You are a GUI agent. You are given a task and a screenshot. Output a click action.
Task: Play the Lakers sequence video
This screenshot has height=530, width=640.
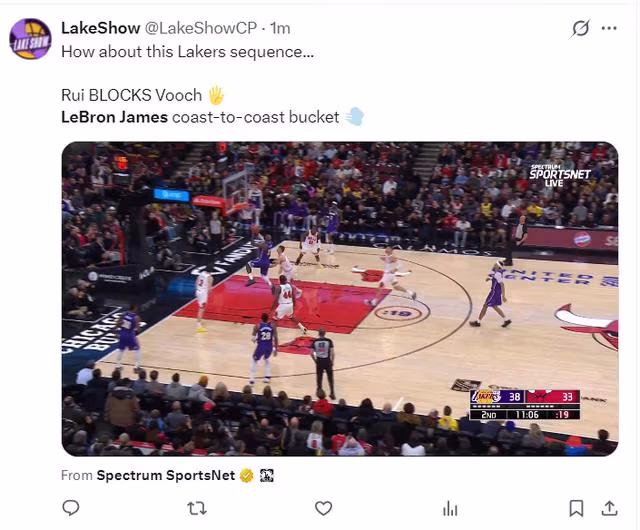pyautogui.click(x=340, y=298)
